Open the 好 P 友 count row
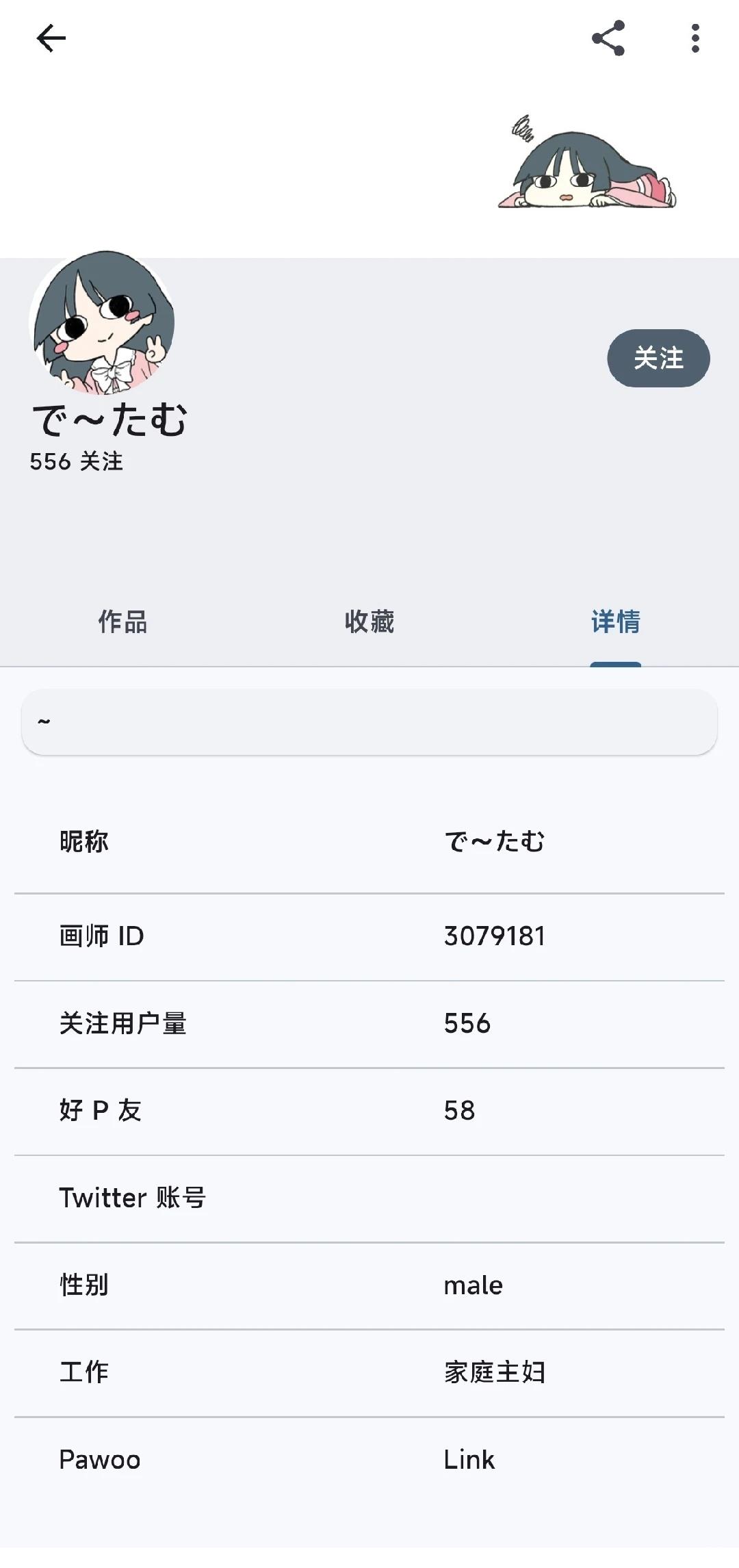Viewport: 739px width, 1568px height. [x=369, y=1111]
